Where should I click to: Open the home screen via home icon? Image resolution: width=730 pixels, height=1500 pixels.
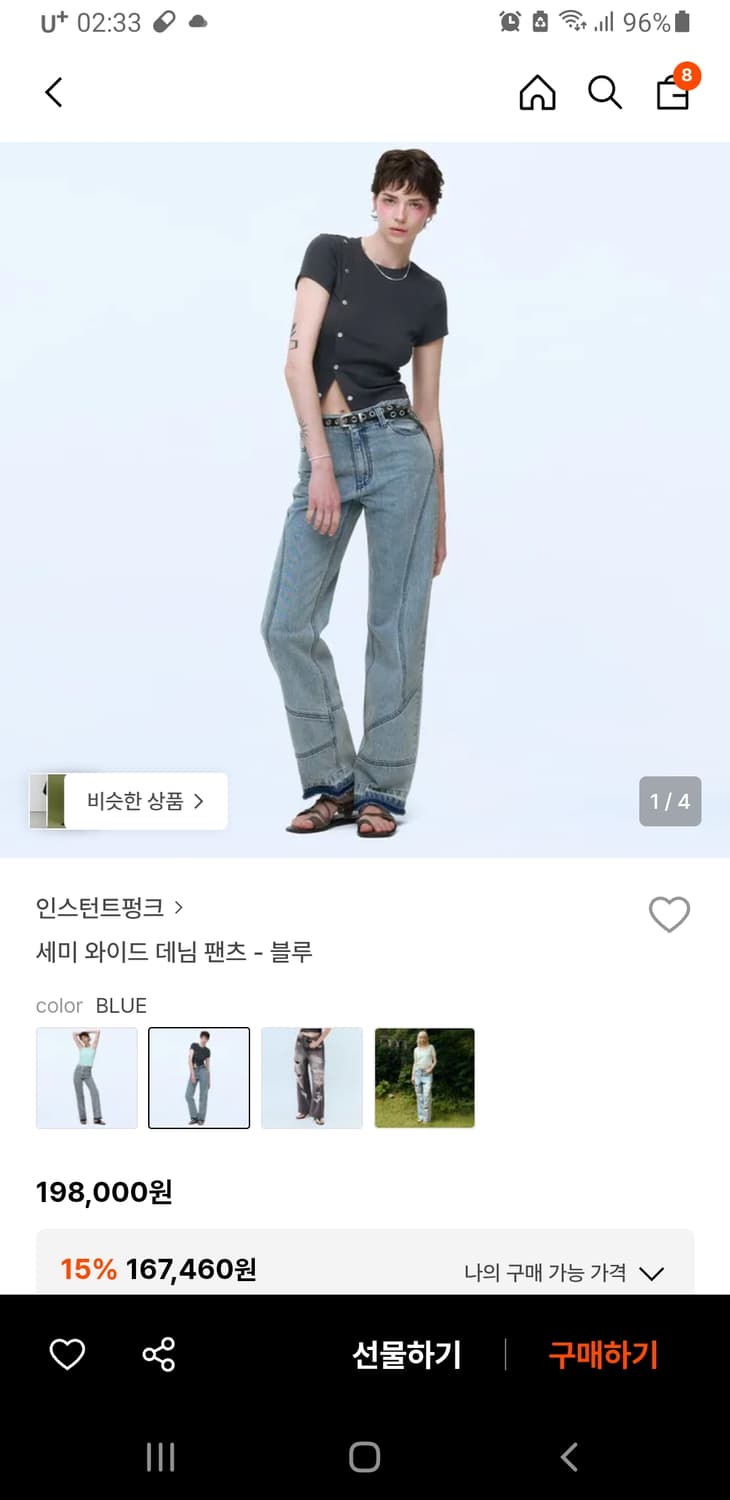pos(538,92)
